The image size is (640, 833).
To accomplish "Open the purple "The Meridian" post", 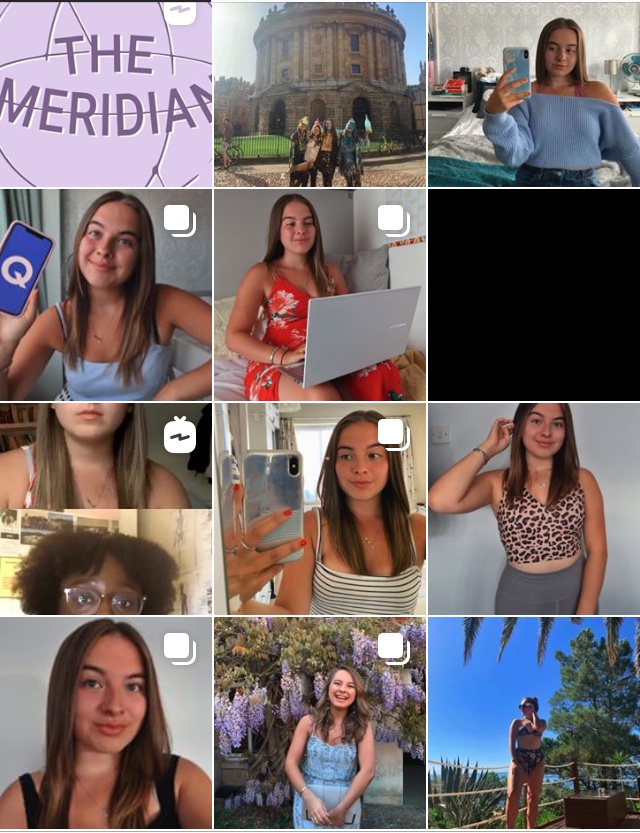I will tap(105, 94).
